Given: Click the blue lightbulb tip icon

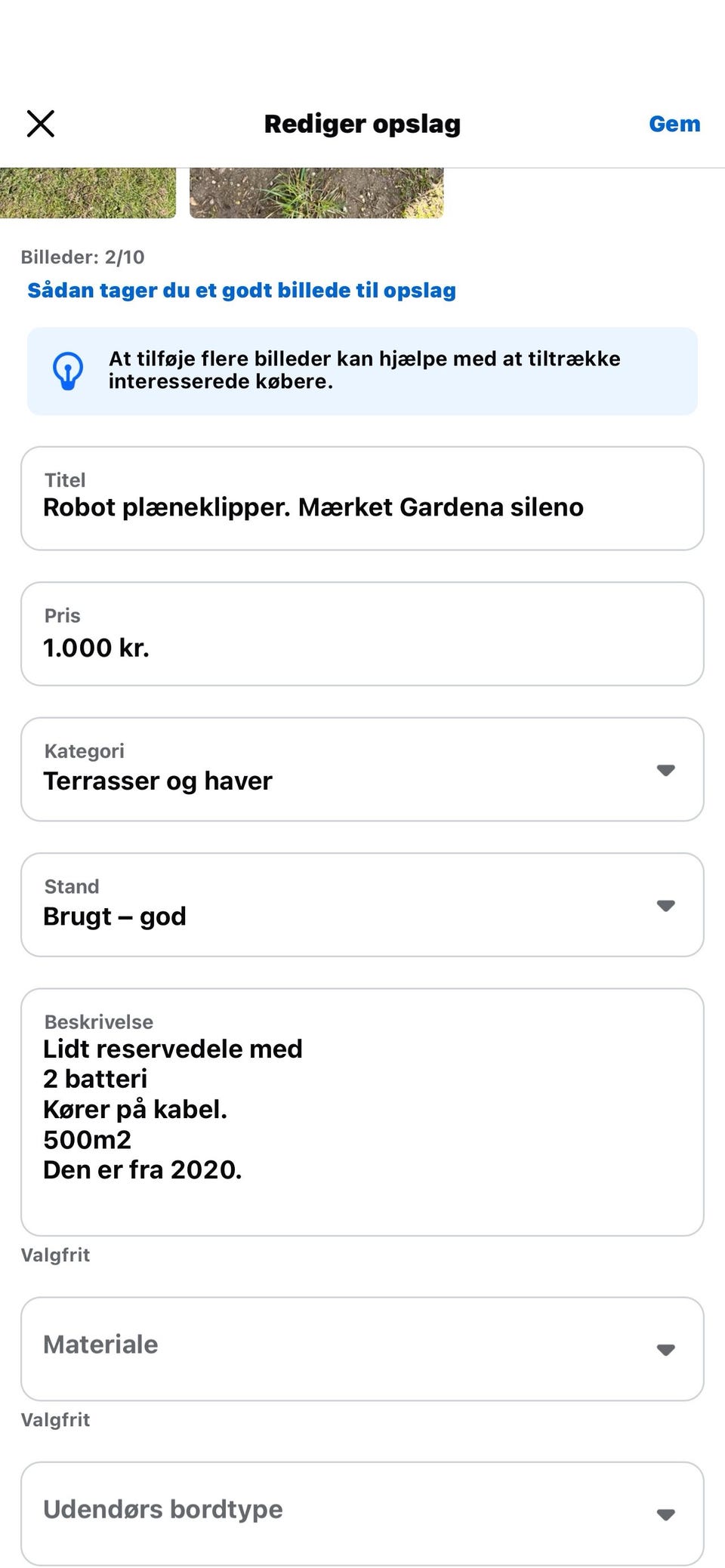Looking at the screenshot, I should (x=67, y=370).
